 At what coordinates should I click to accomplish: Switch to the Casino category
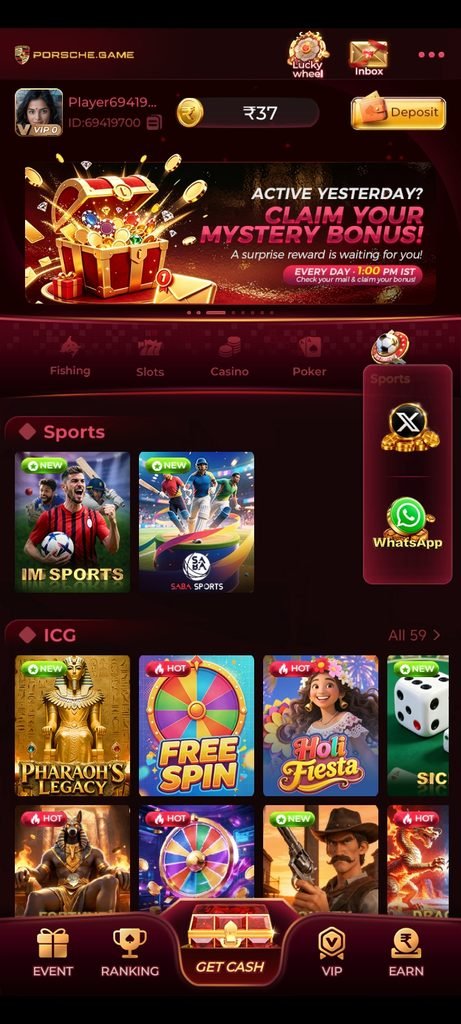[229, 358]
